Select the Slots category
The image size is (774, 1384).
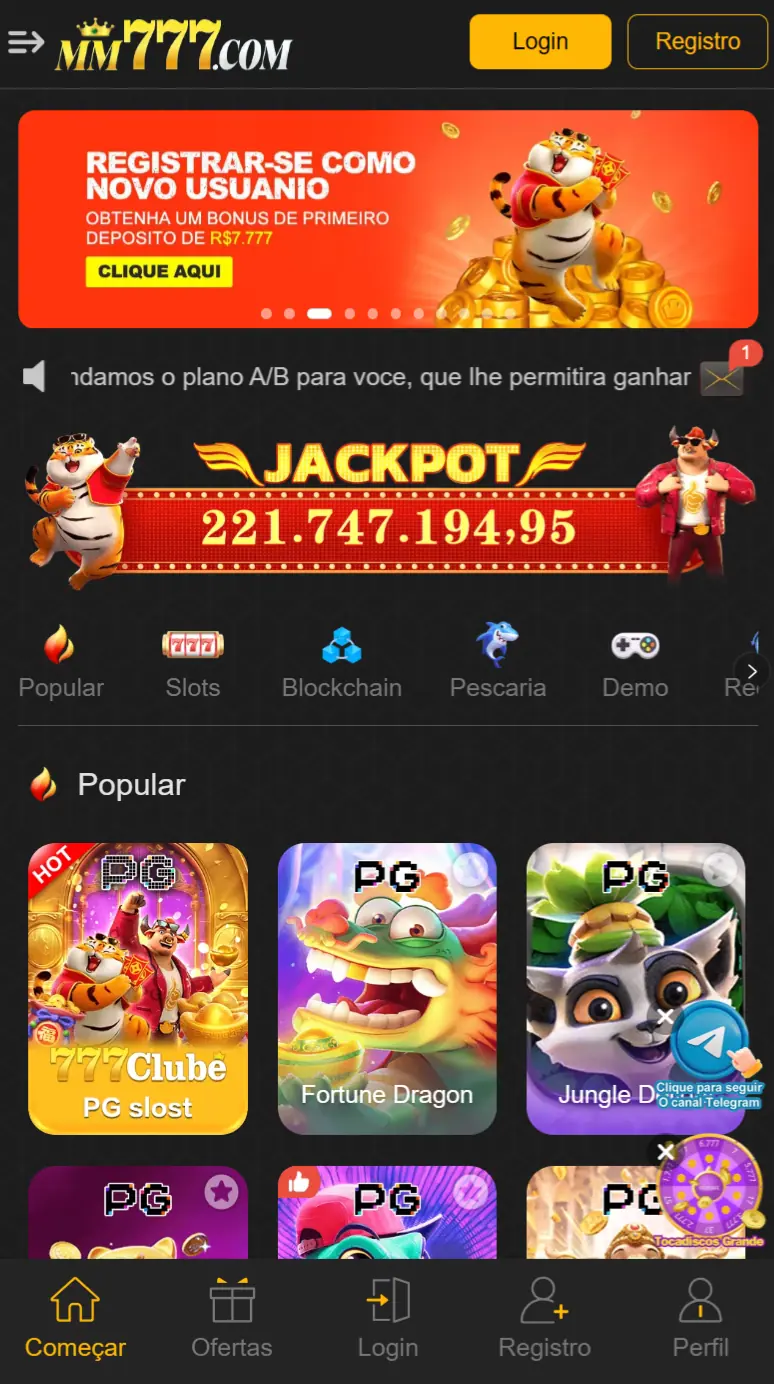pyautogui.click(x=193, y=662)
